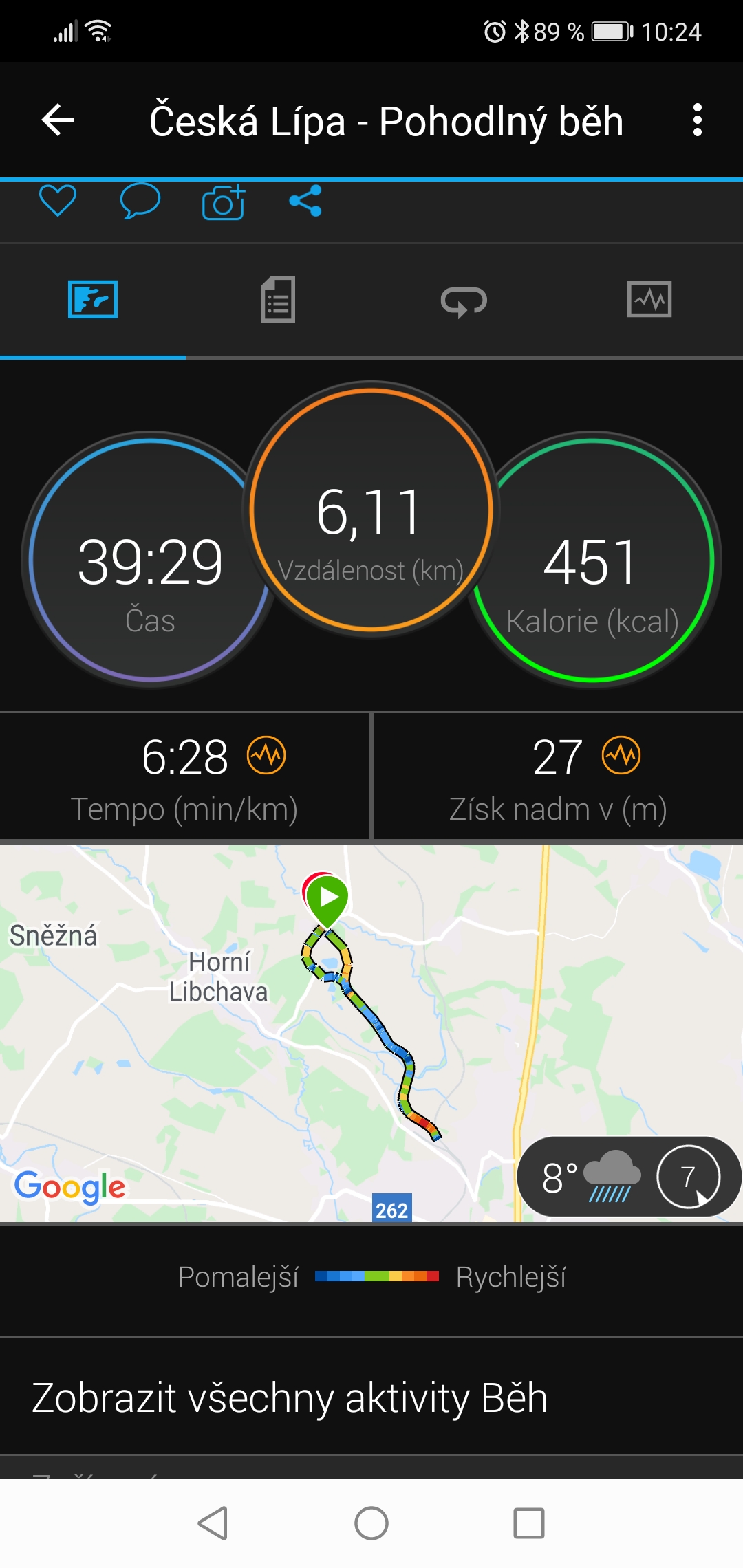Switch to the laps tab
Image resolution: width=743 pixels, height=1568 pixels.
pos(464,300)
